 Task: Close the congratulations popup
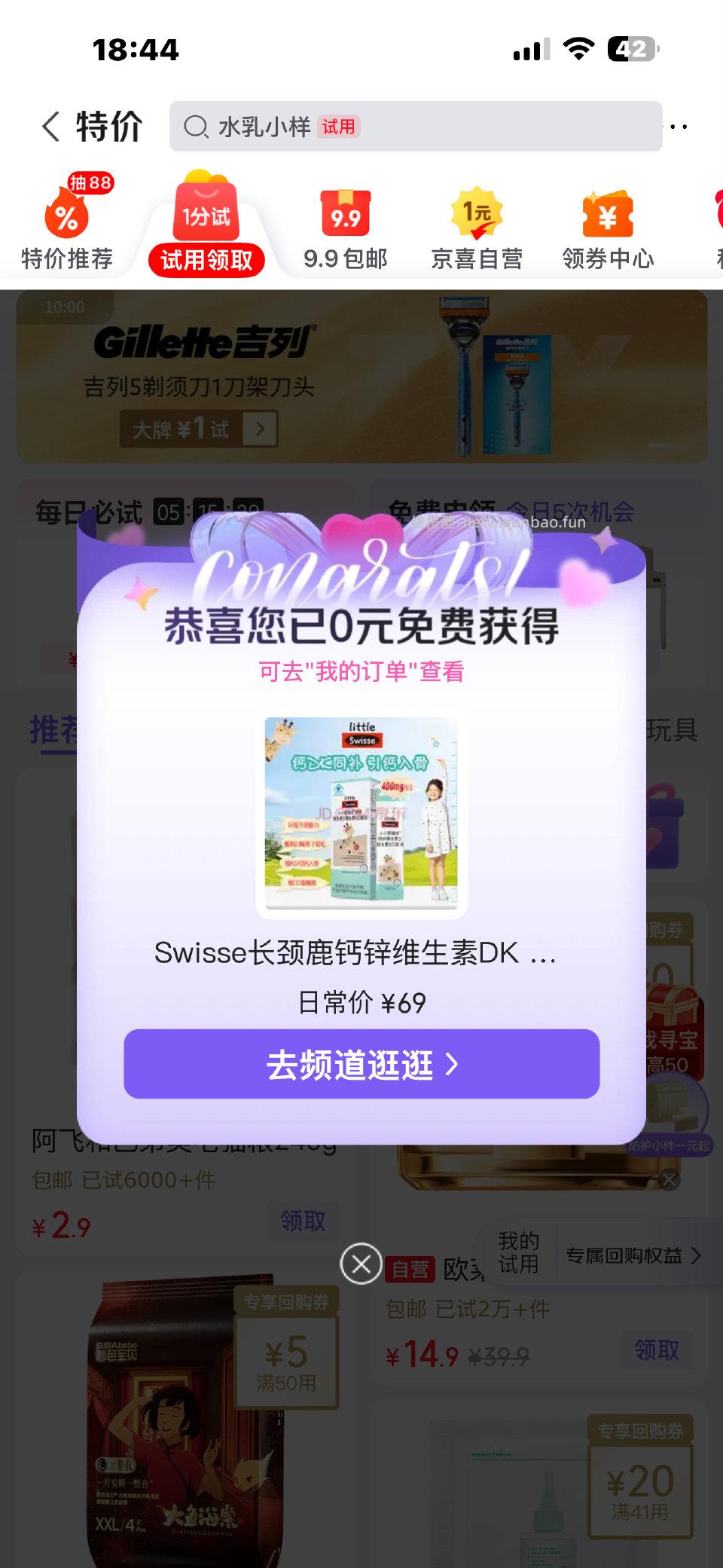tap(361, 1264)
